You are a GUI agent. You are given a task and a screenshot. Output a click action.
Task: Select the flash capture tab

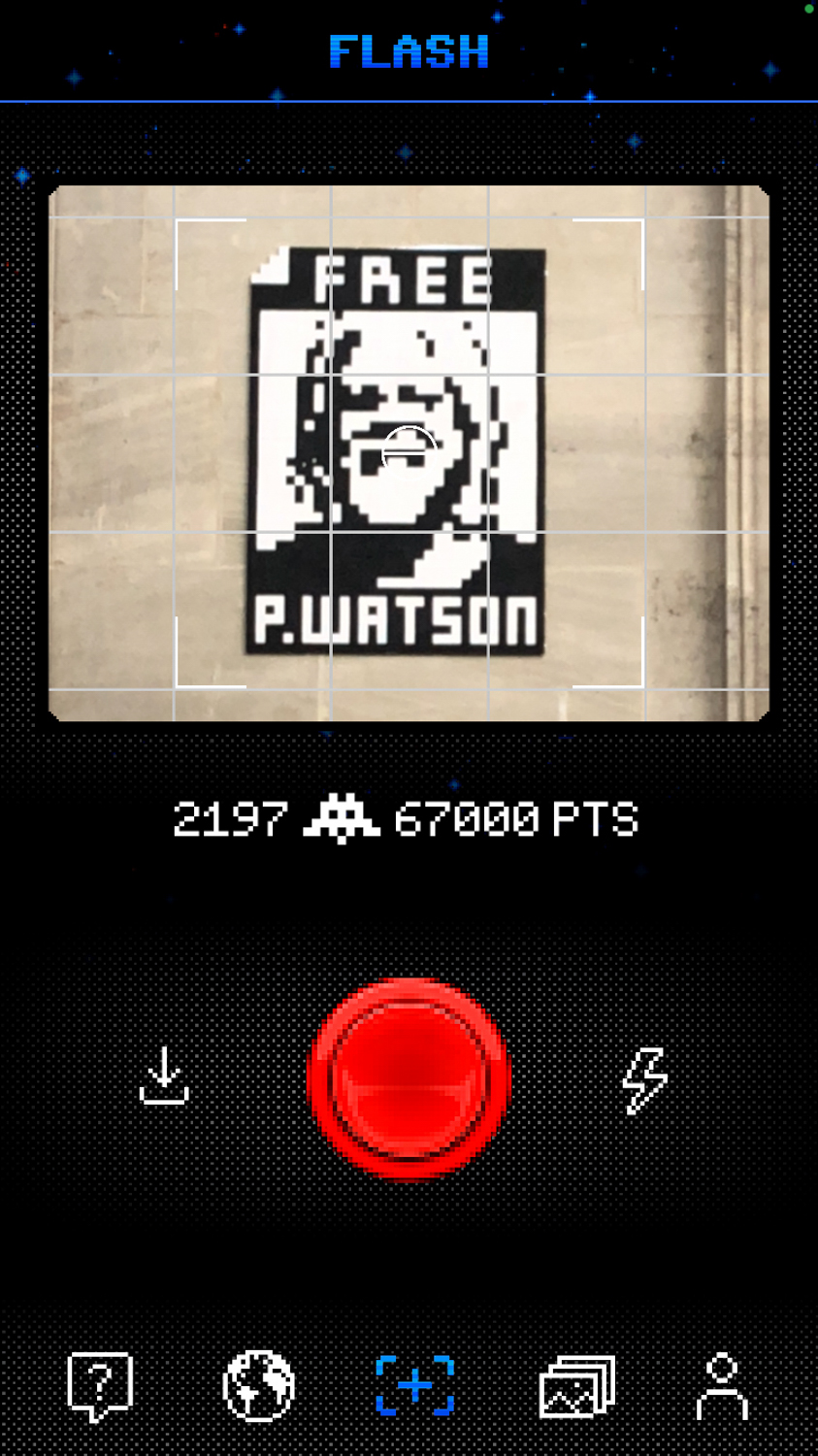(x=415, y=1385)
